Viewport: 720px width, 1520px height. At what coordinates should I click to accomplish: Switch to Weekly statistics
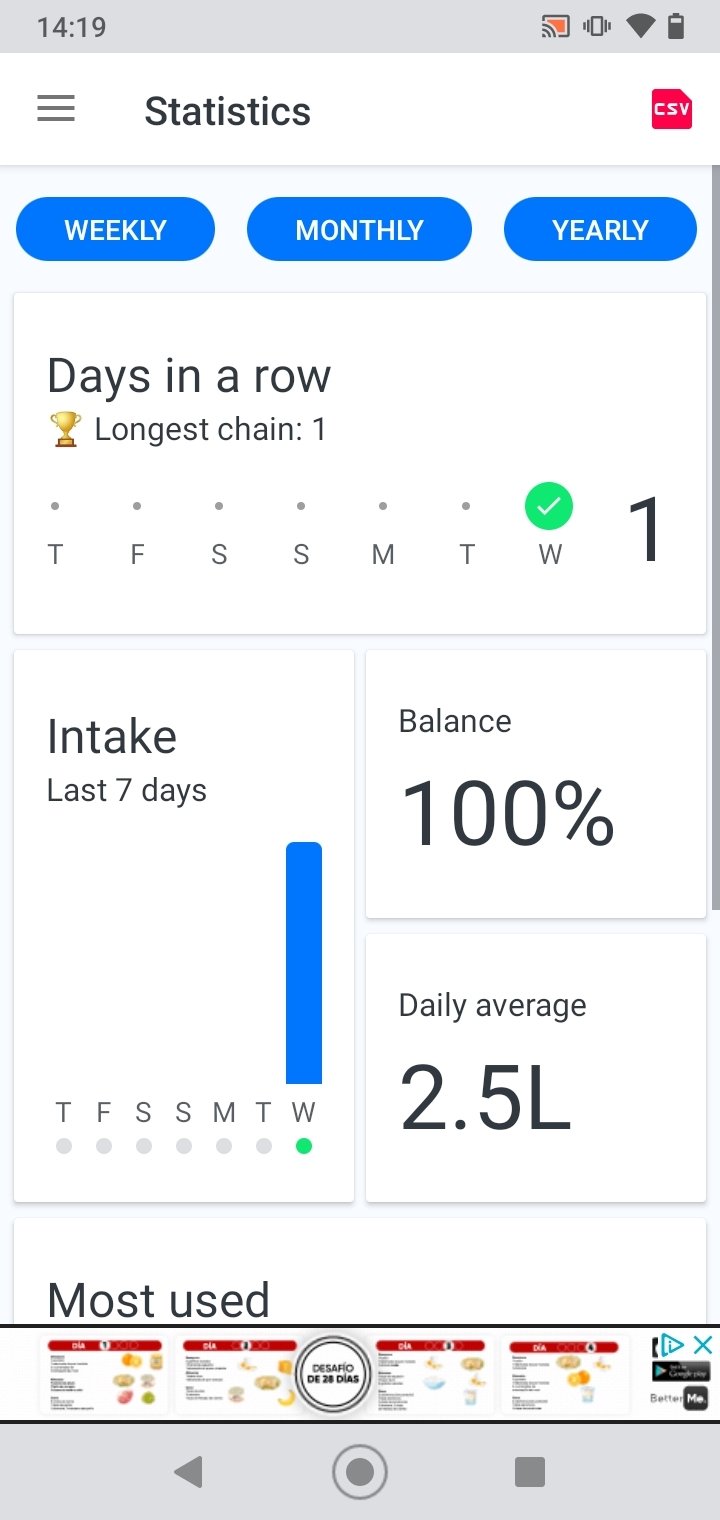click(x=115, y=230)
